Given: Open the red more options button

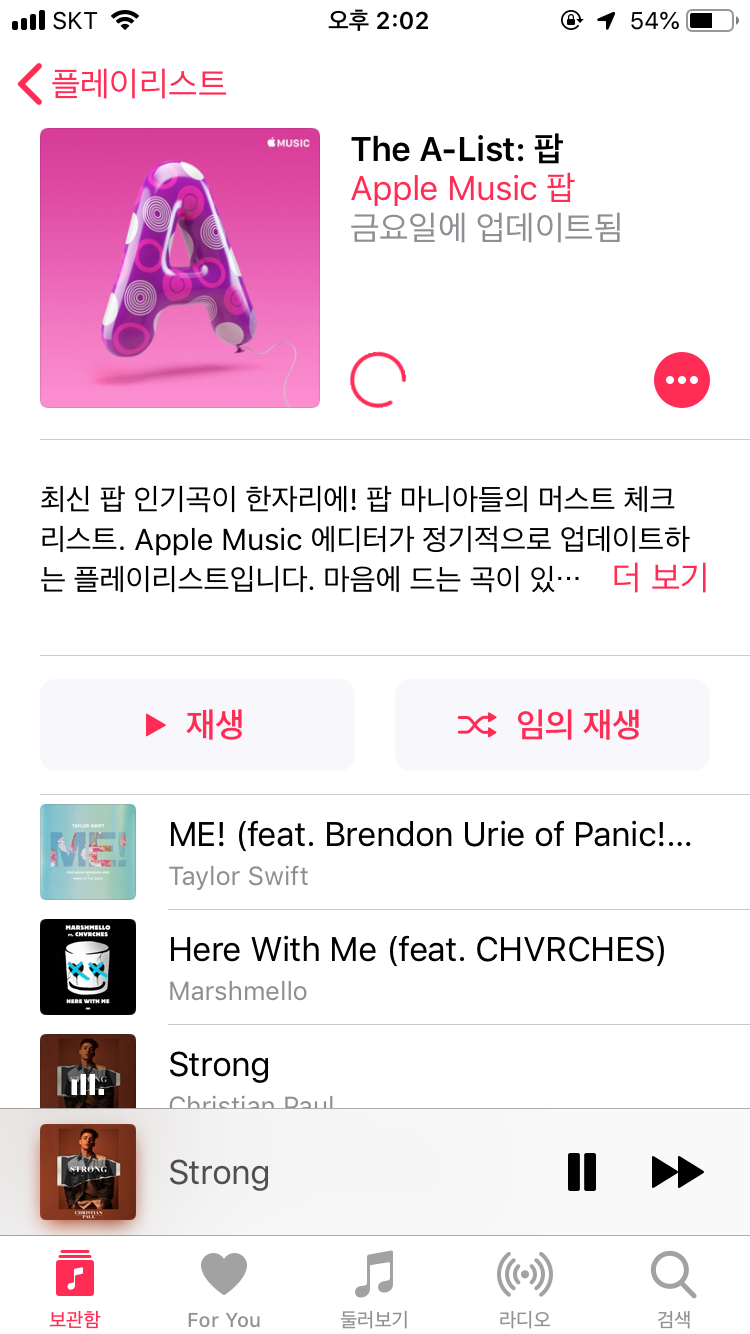Looking at the screenshot, I should coord(681,380).
